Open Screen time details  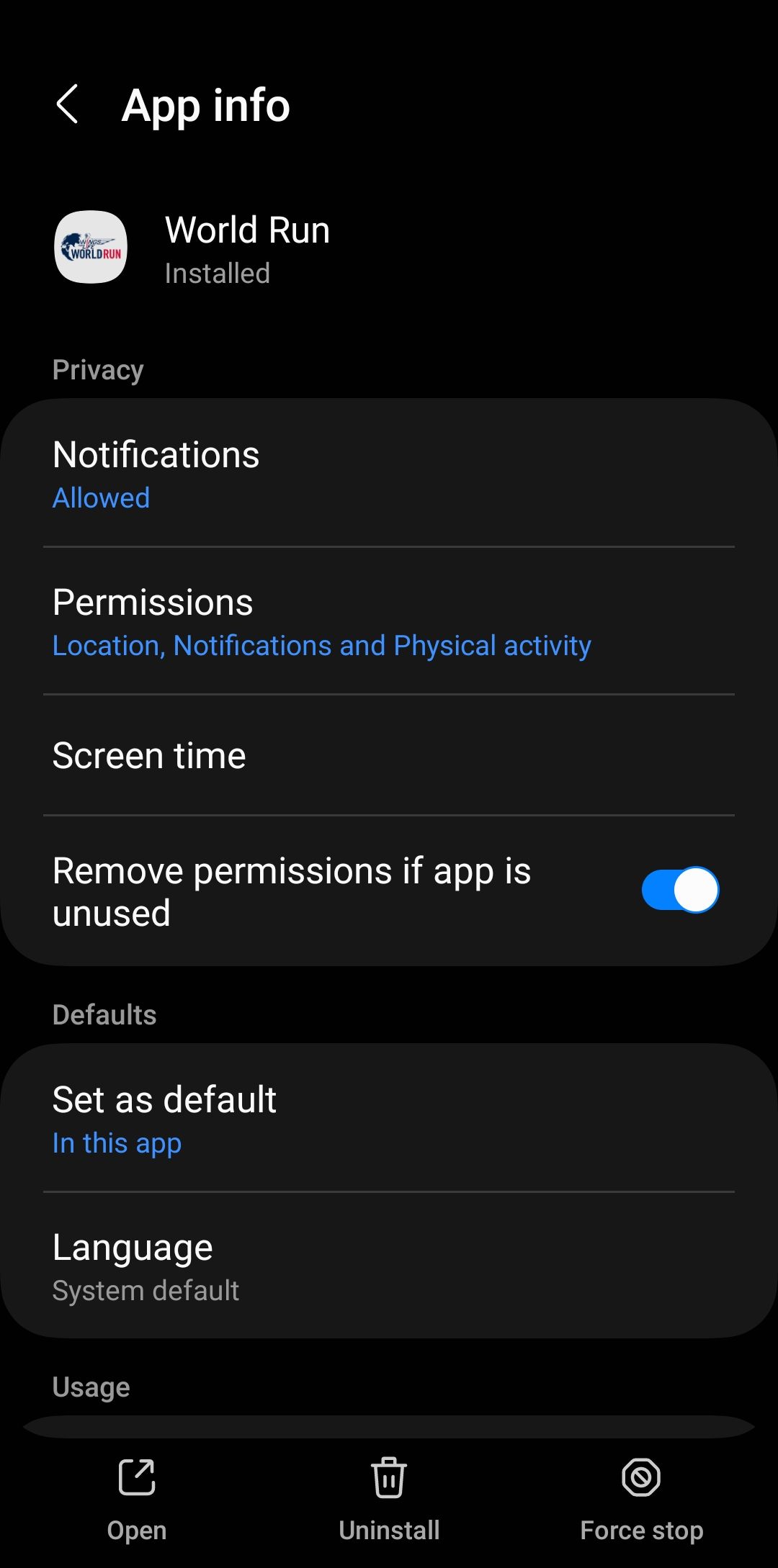pyautogui.click(x=389, y=756)
